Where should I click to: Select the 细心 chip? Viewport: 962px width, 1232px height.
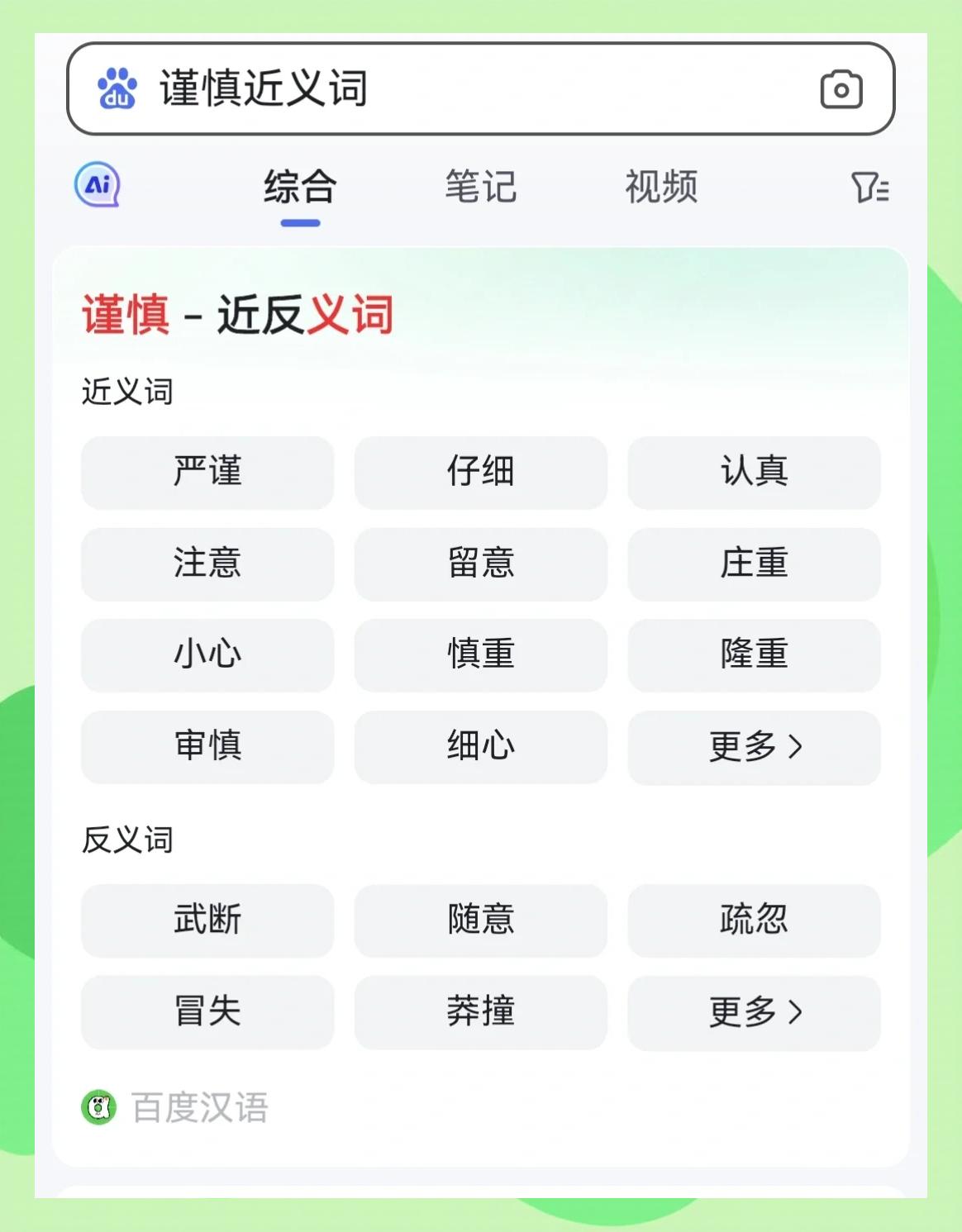(x=481, y=746)
